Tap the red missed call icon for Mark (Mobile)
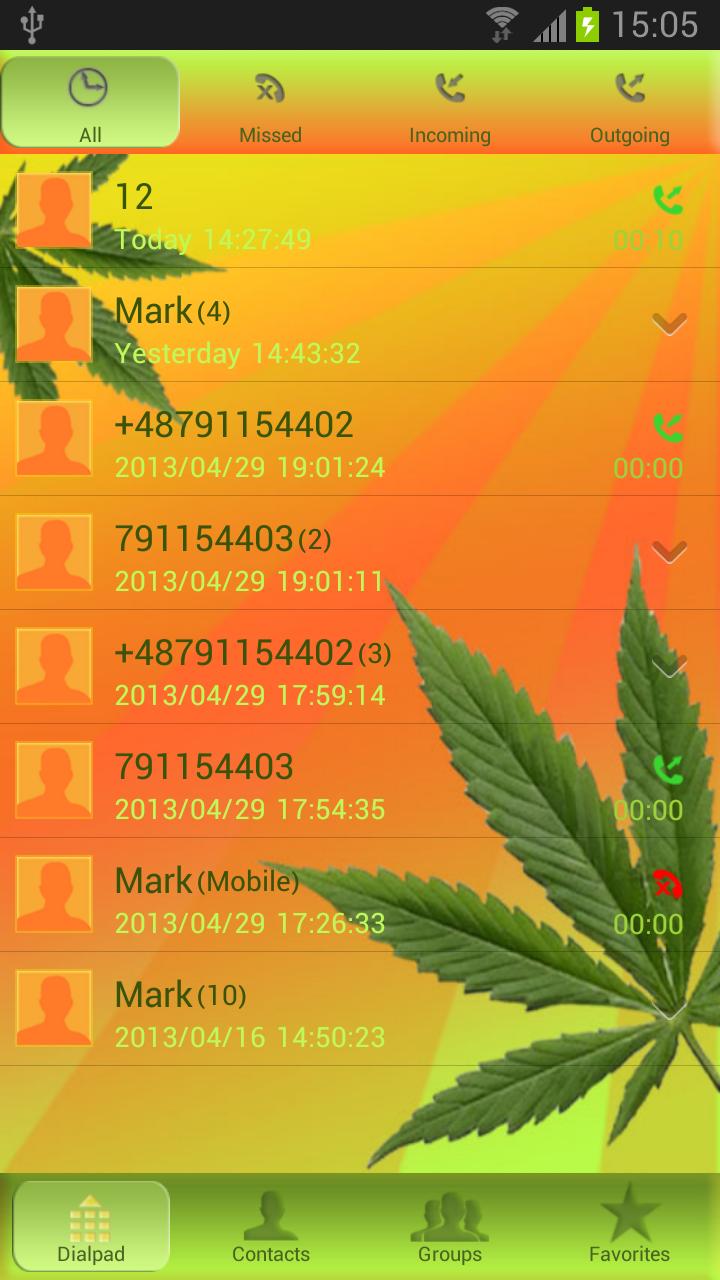Screen dimensions: 720x1280 pos(668,885)
